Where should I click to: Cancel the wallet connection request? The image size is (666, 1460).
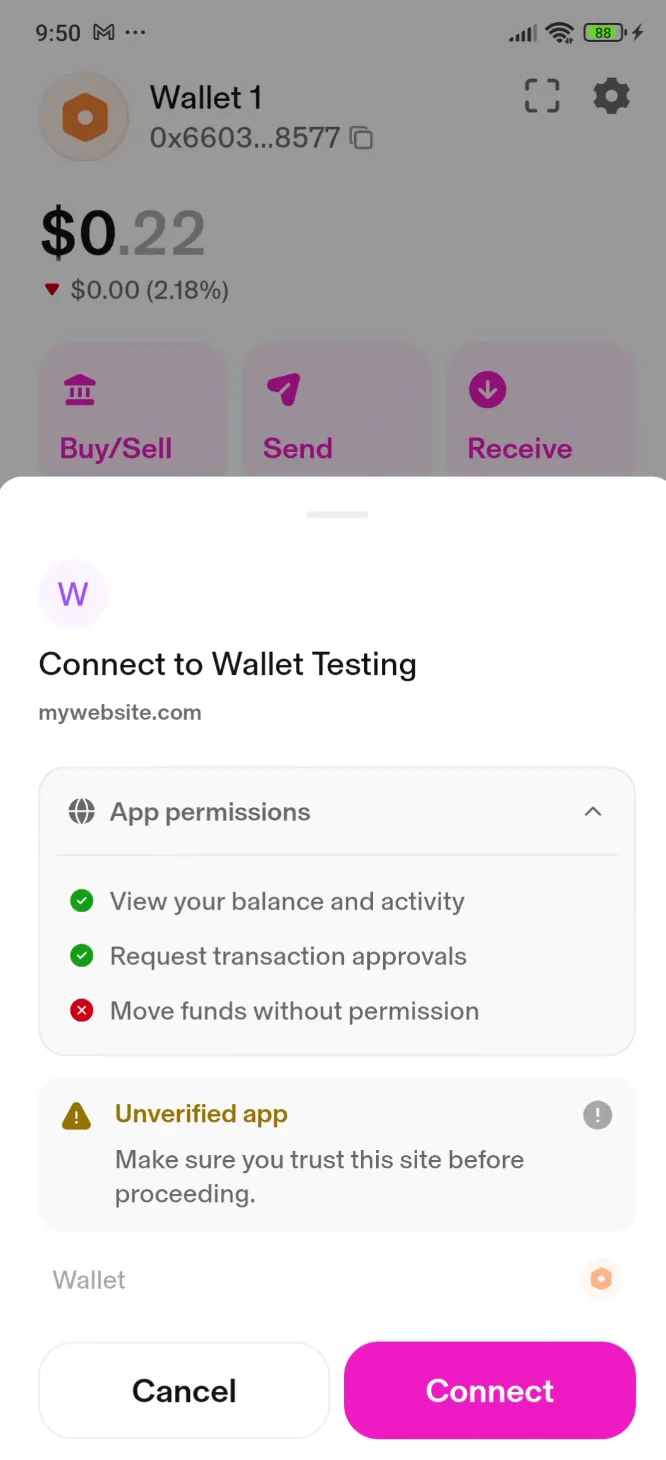[x=184, y=1390]
